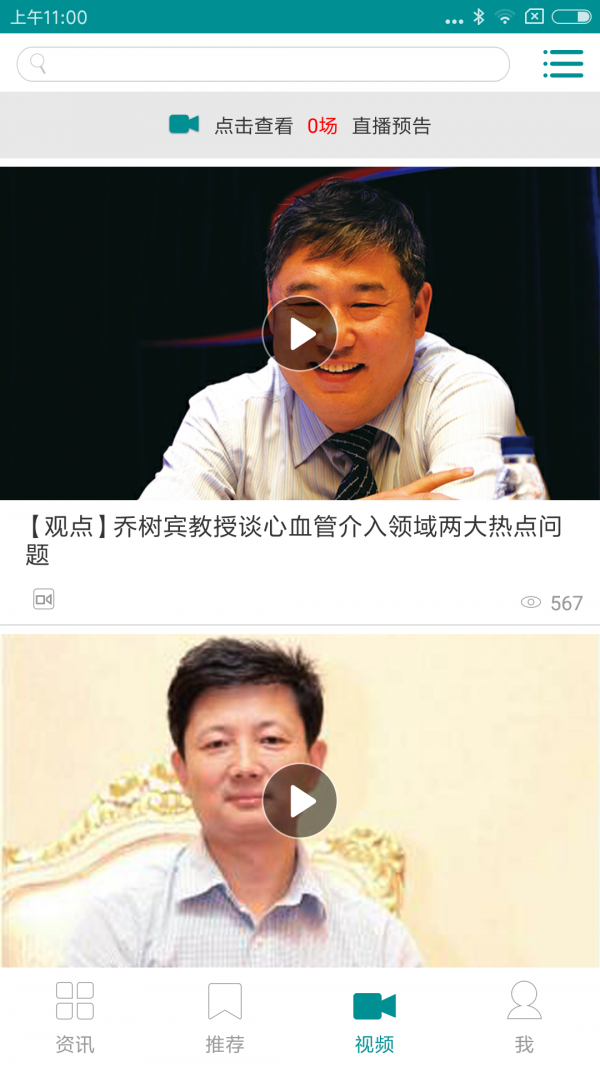View the 直播预告 live broadcast preview banner
The image size is (600, 1067).
pyautogui.click(x=300, y=126)
